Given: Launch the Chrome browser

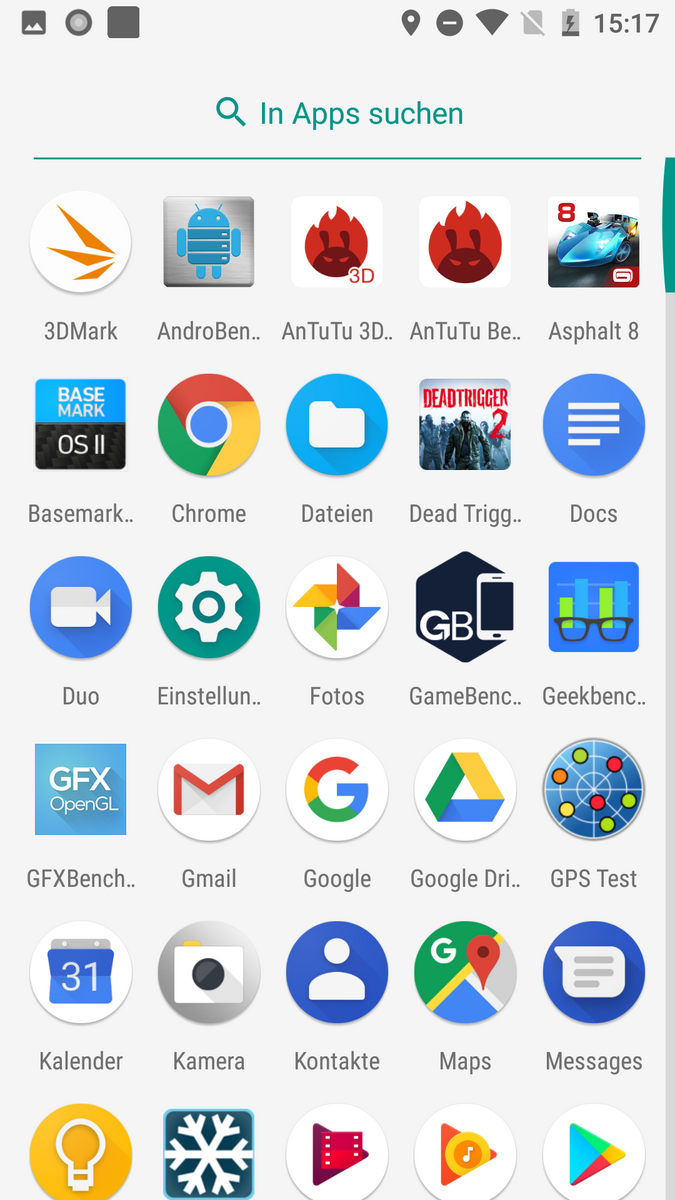Looking at the screenshot, I should pyautogui.click(x=209, y=425).
